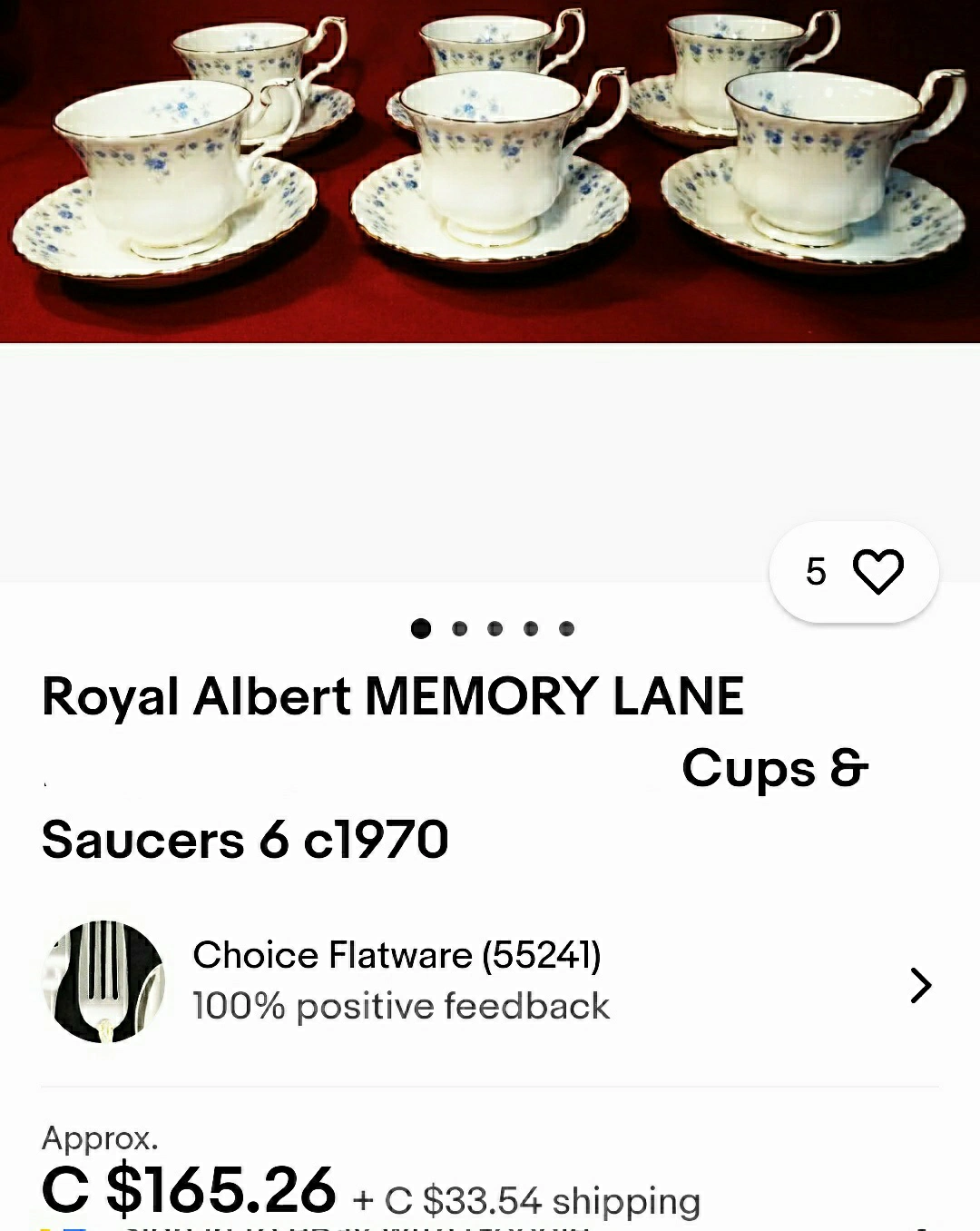Open the tea cups product photo
Viewport: 980px width, 1231px height.
tap(490, 171)
